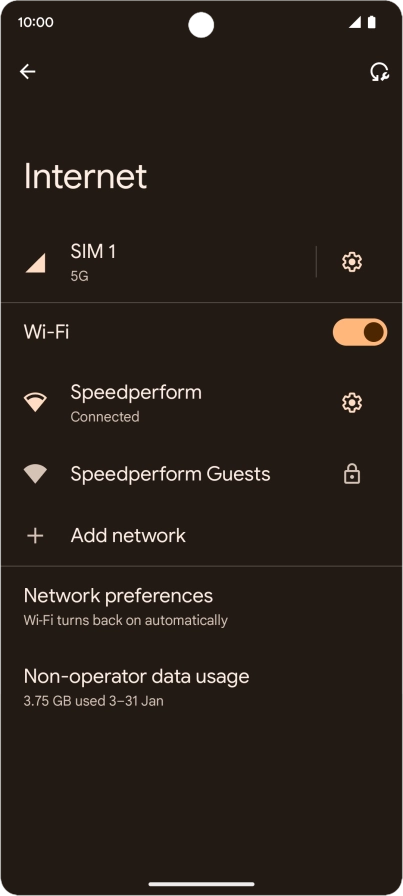Go back using the top arrow
The image size is (403, 896).
pos(27,71)
